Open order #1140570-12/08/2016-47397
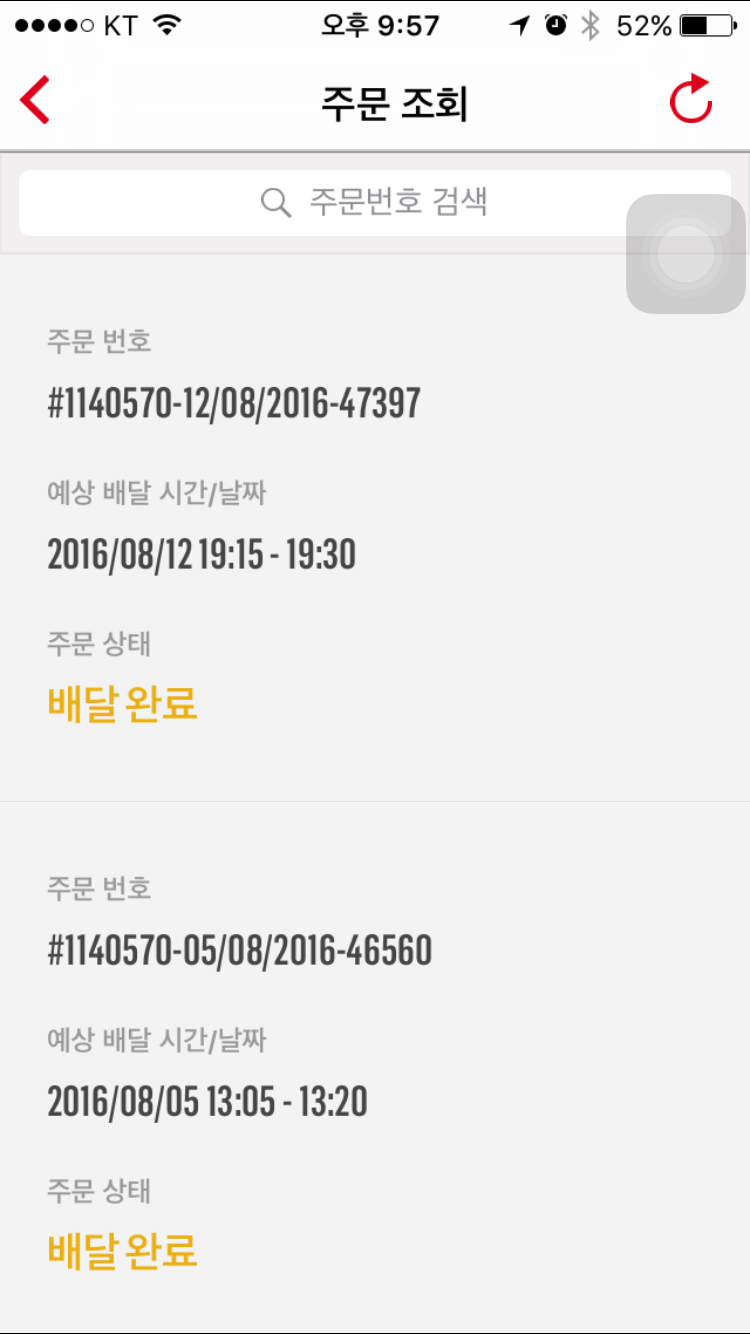This screenshot has width=750, height=1334. pos(375,528)
